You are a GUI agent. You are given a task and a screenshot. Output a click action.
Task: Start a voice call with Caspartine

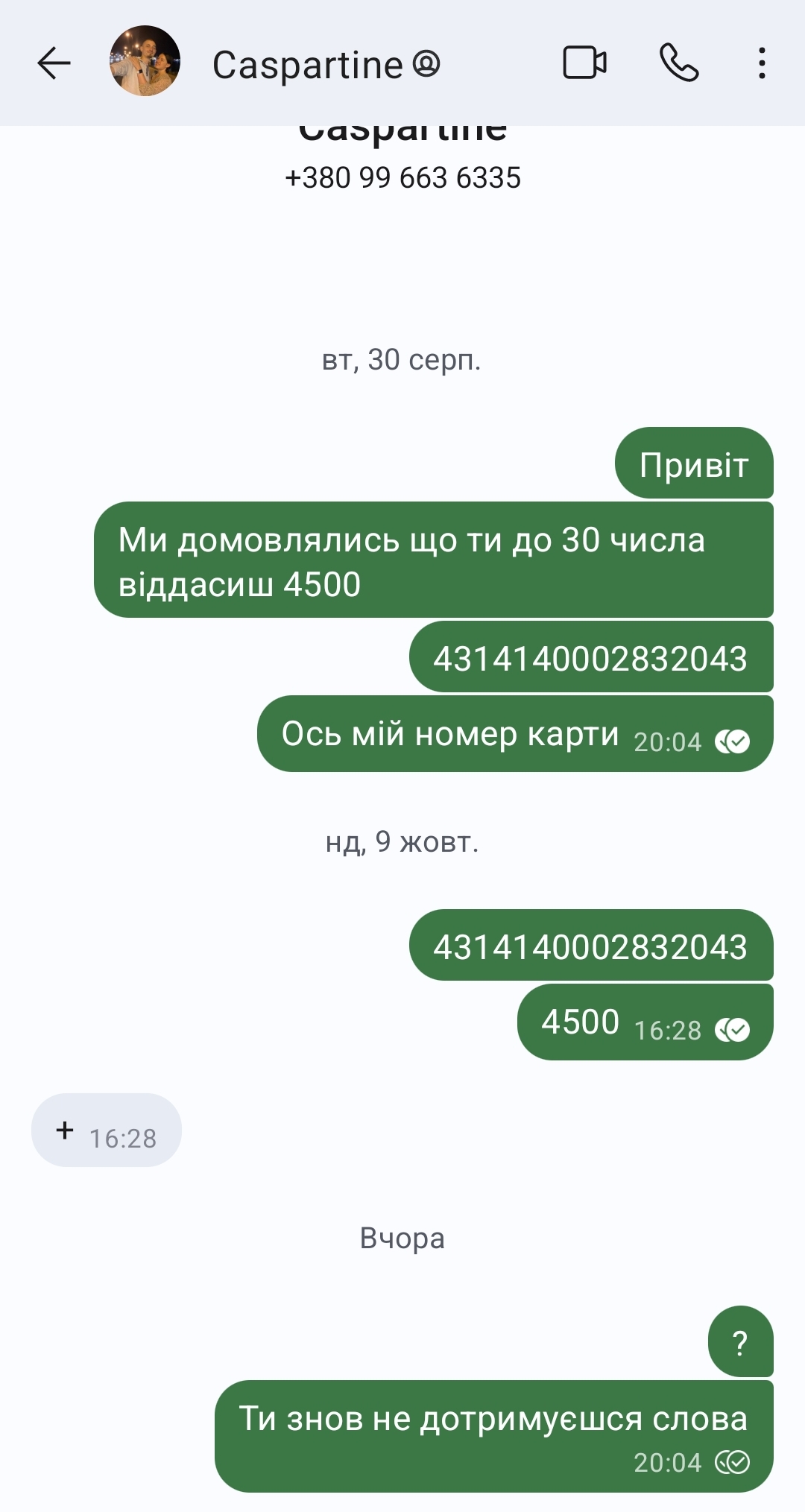point(679,63)
